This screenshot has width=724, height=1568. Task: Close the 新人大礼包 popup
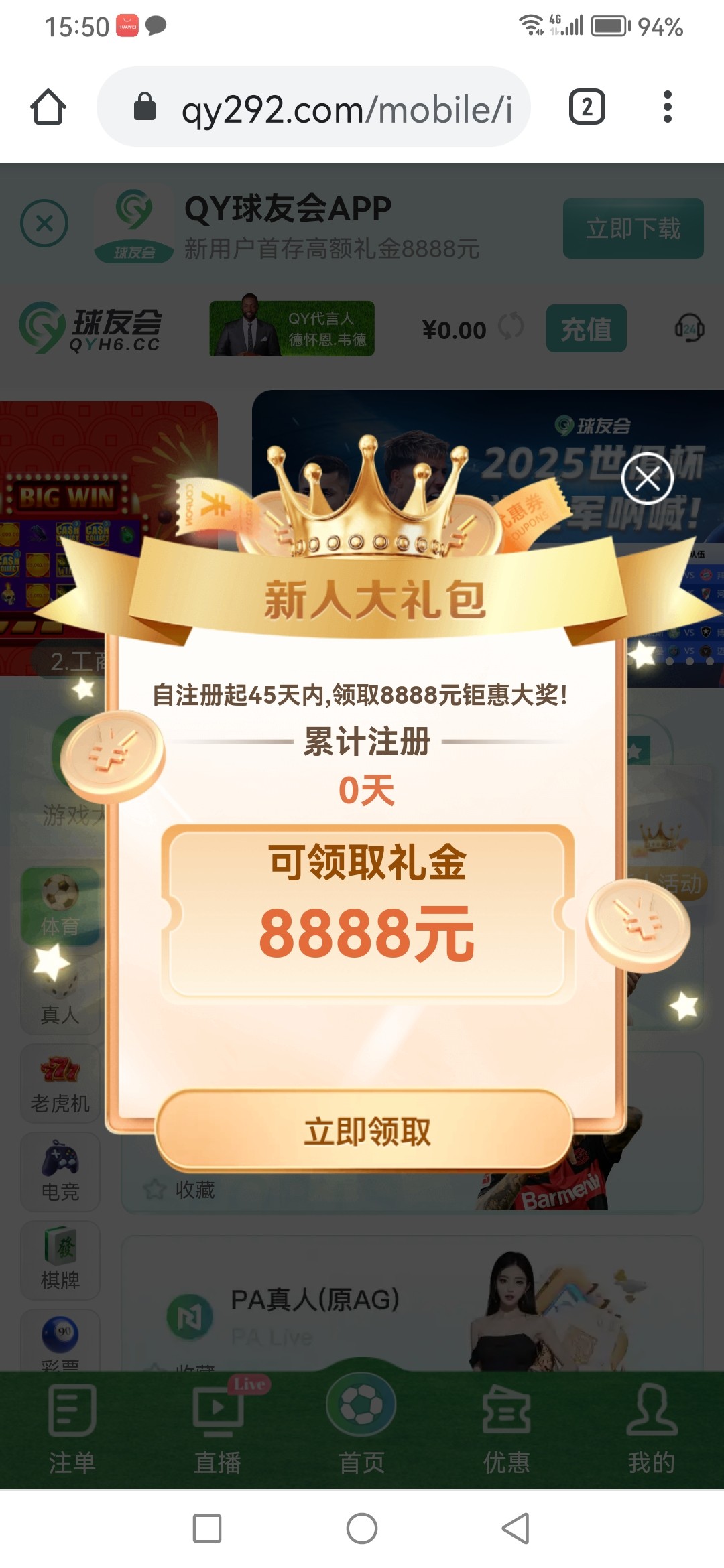pyautogui.click(x=647, y=478)
